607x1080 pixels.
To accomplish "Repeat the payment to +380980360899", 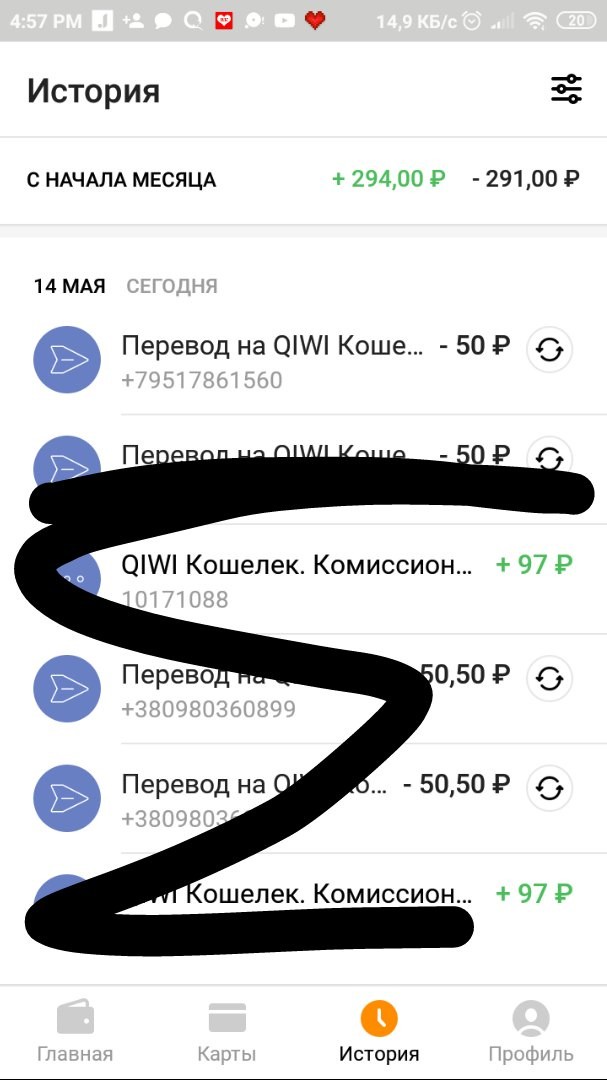I will (x=549, y=679).
